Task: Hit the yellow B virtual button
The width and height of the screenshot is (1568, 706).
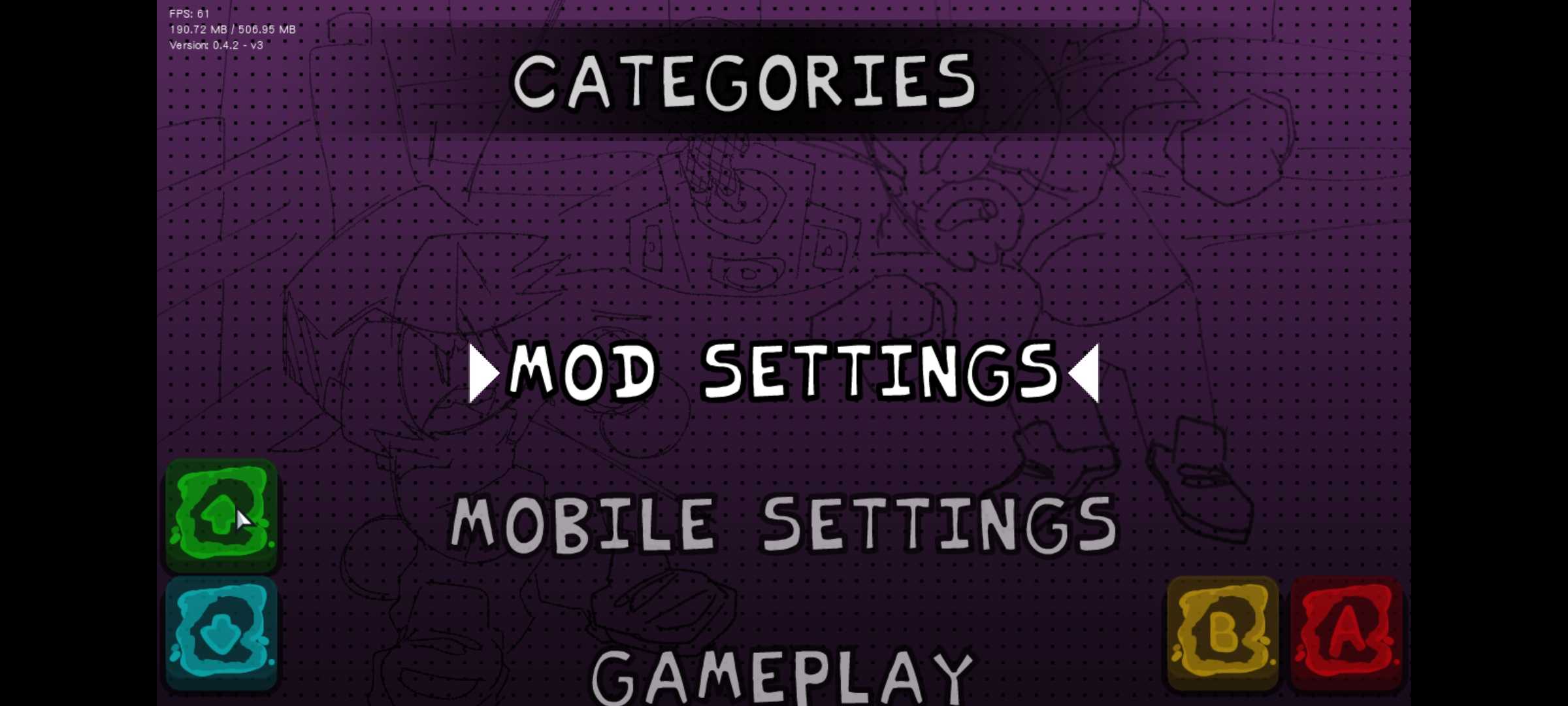Action: point(1222,633)
